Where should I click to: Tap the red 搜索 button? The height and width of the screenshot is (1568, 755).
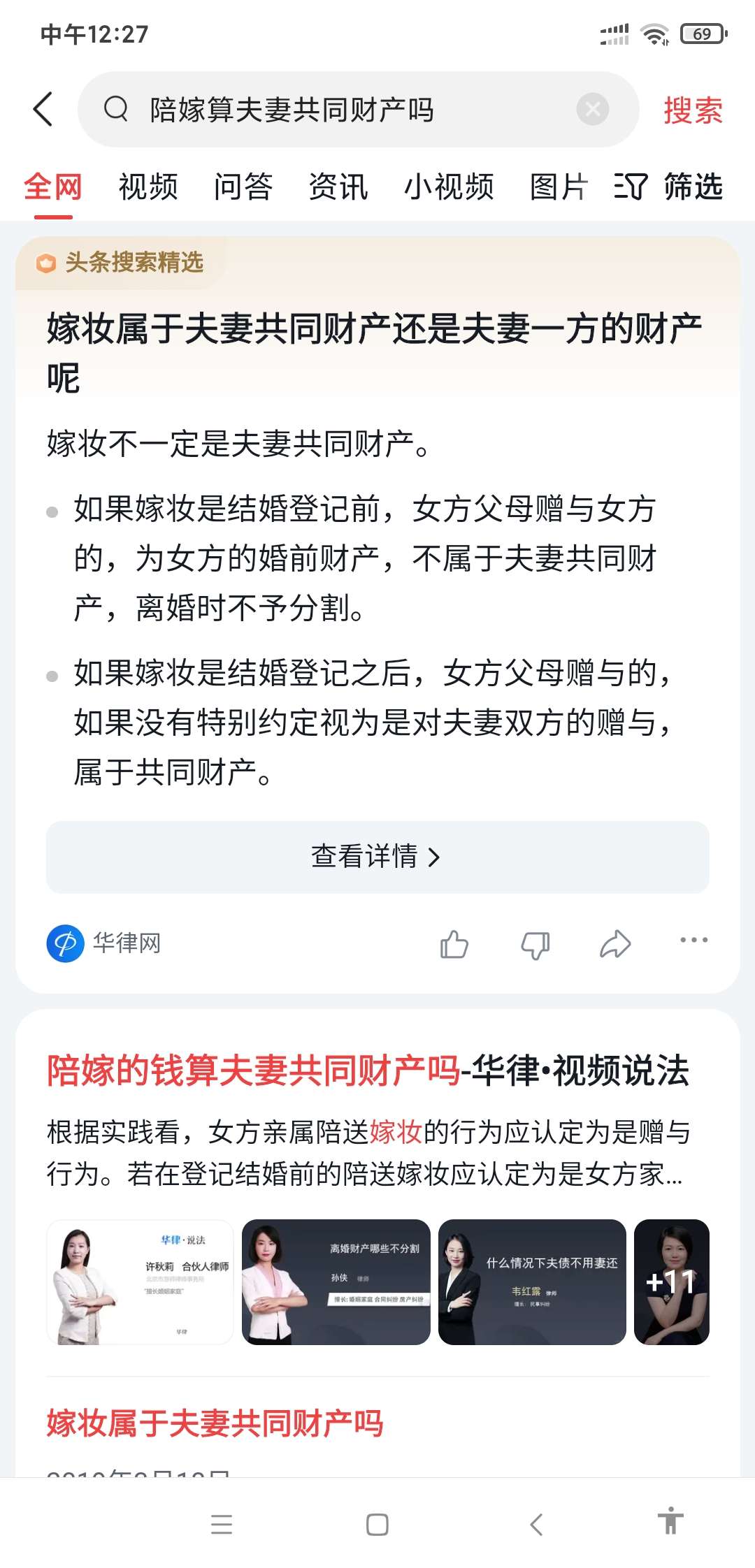[x=693, y=110]
